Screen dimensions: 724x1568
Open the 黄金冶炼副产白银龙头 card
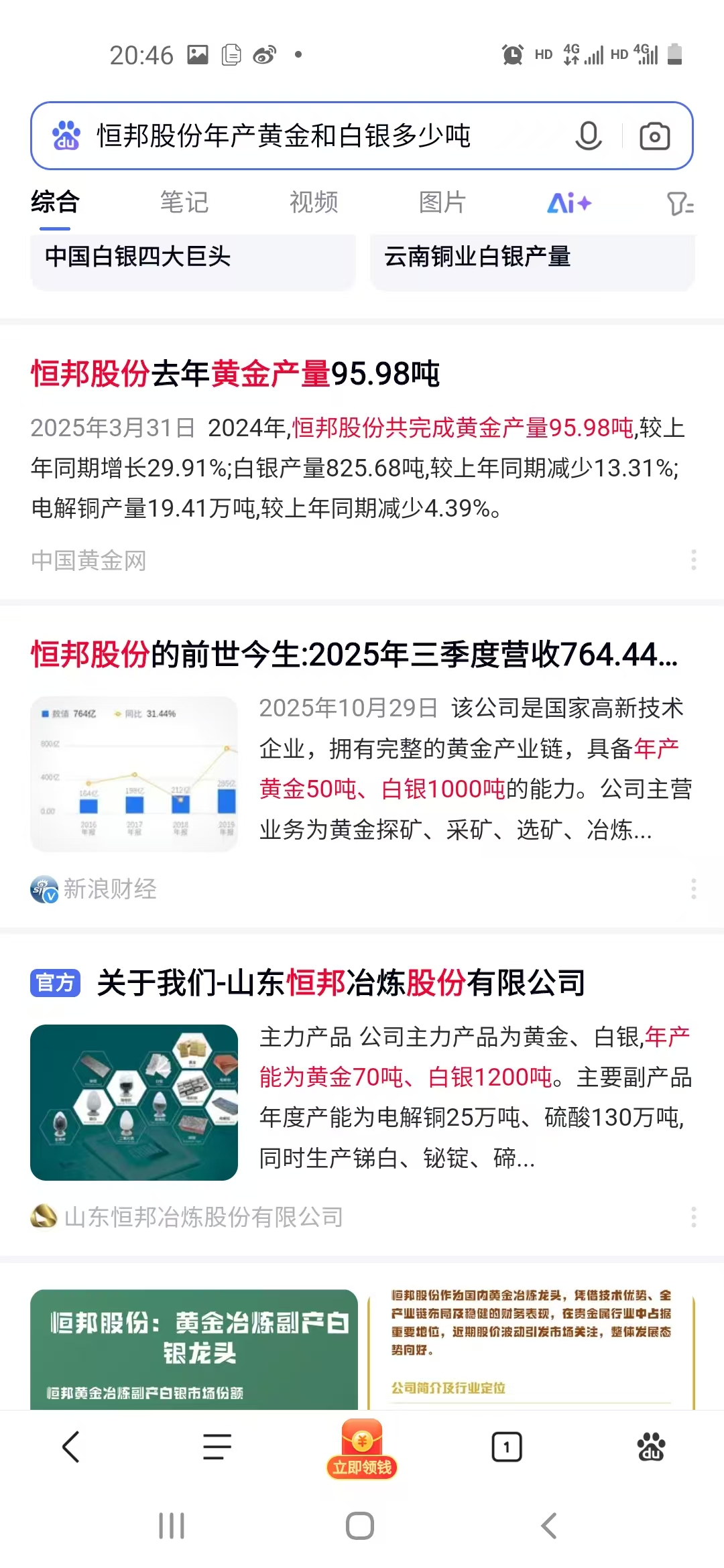tap(194, 1348)
